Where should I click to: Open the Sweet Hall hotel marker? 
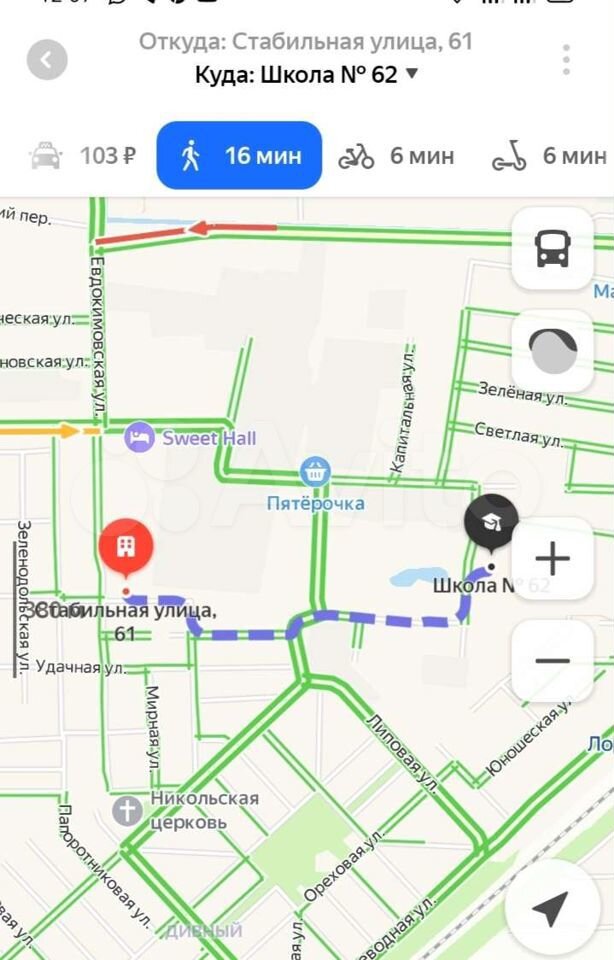click(x=139, y=437)
